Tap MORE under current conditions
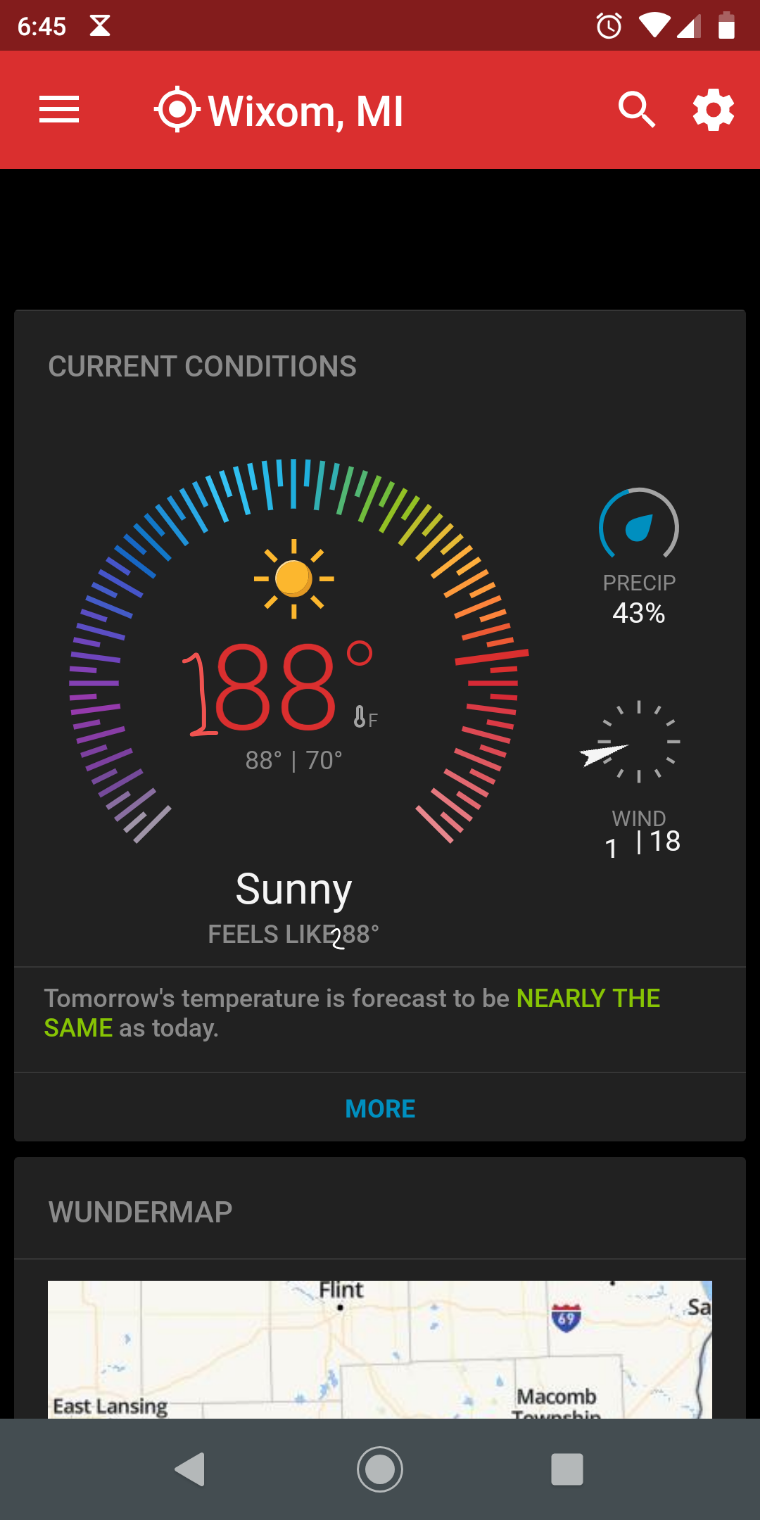The height and width of the screenshot is (1520, 760). pyautogui.click(x=380, y=1108)
